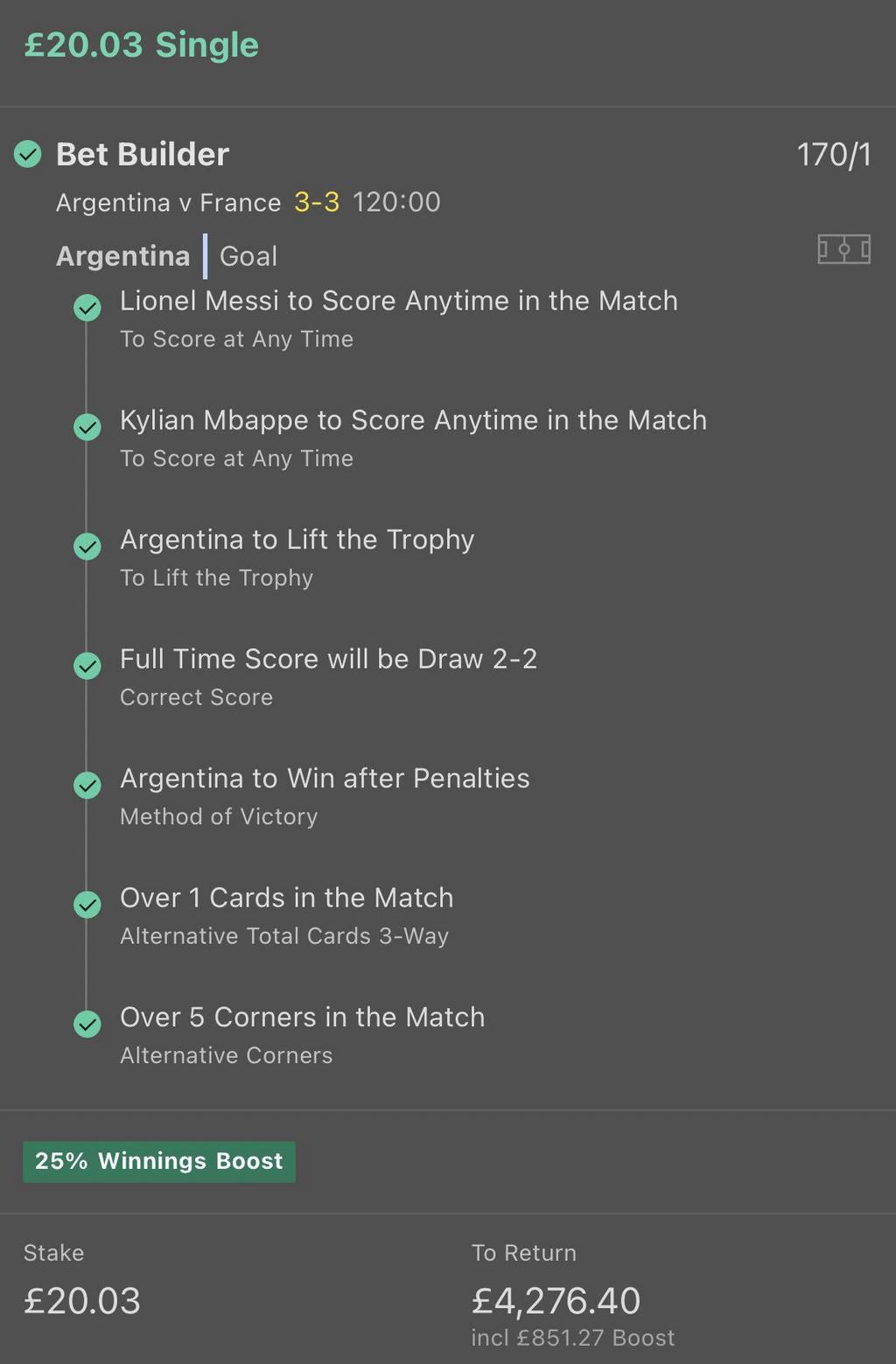Click the Bet Builder verified checkmark icon
896x1364 pixels.
click(x=29, y=155)
